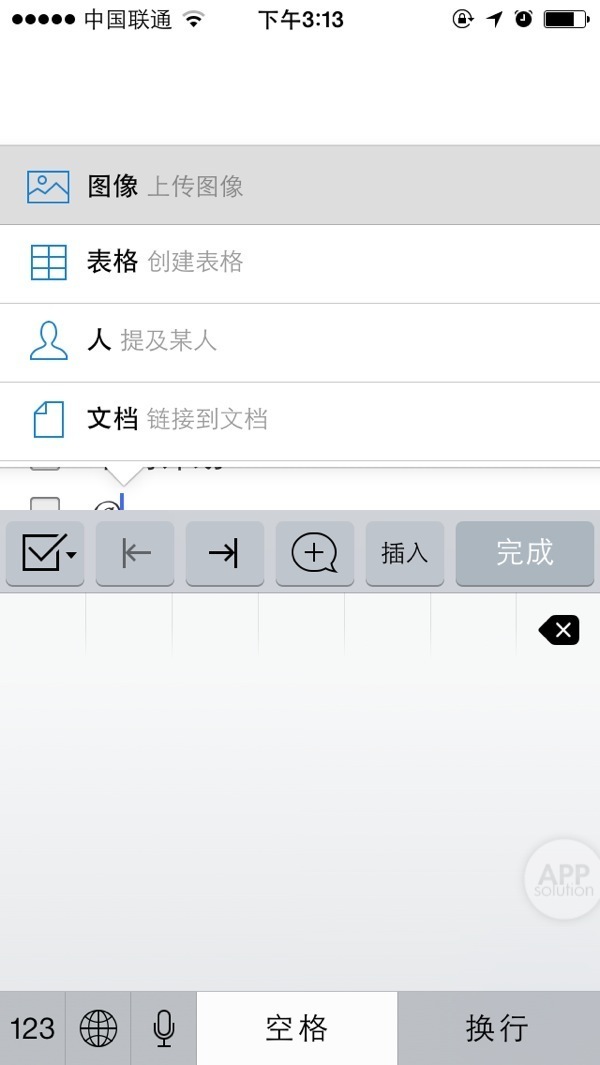600x1065 pixels.
Task: Tap the 空格 space key
Action: pos(297,1028)
